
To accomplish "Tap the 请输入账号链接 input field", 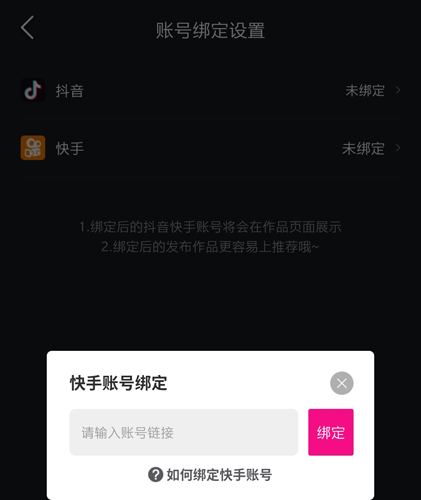I will tap(184, 432).
